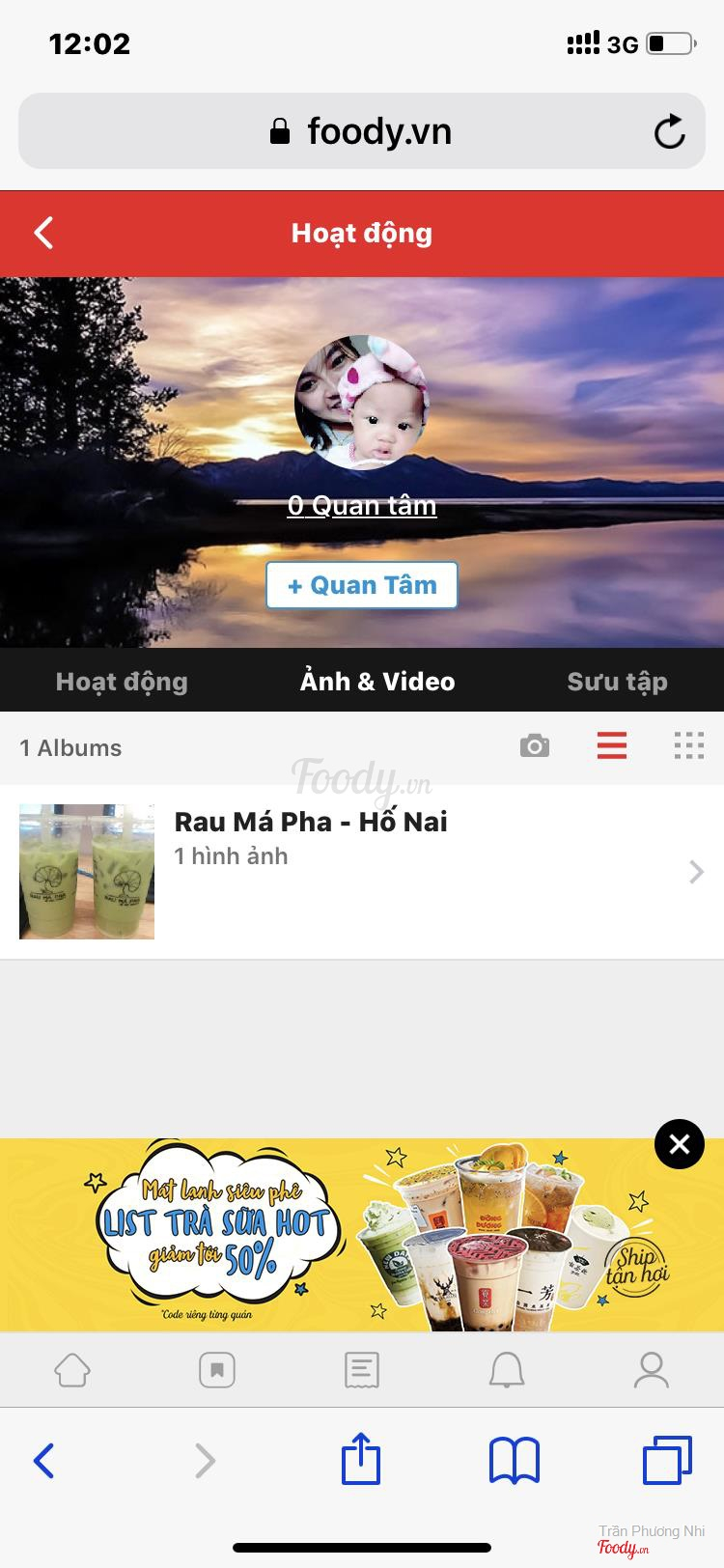Change albums to grid view
This screenshot has width=724, height=1568.
click(x=688, y=746)
